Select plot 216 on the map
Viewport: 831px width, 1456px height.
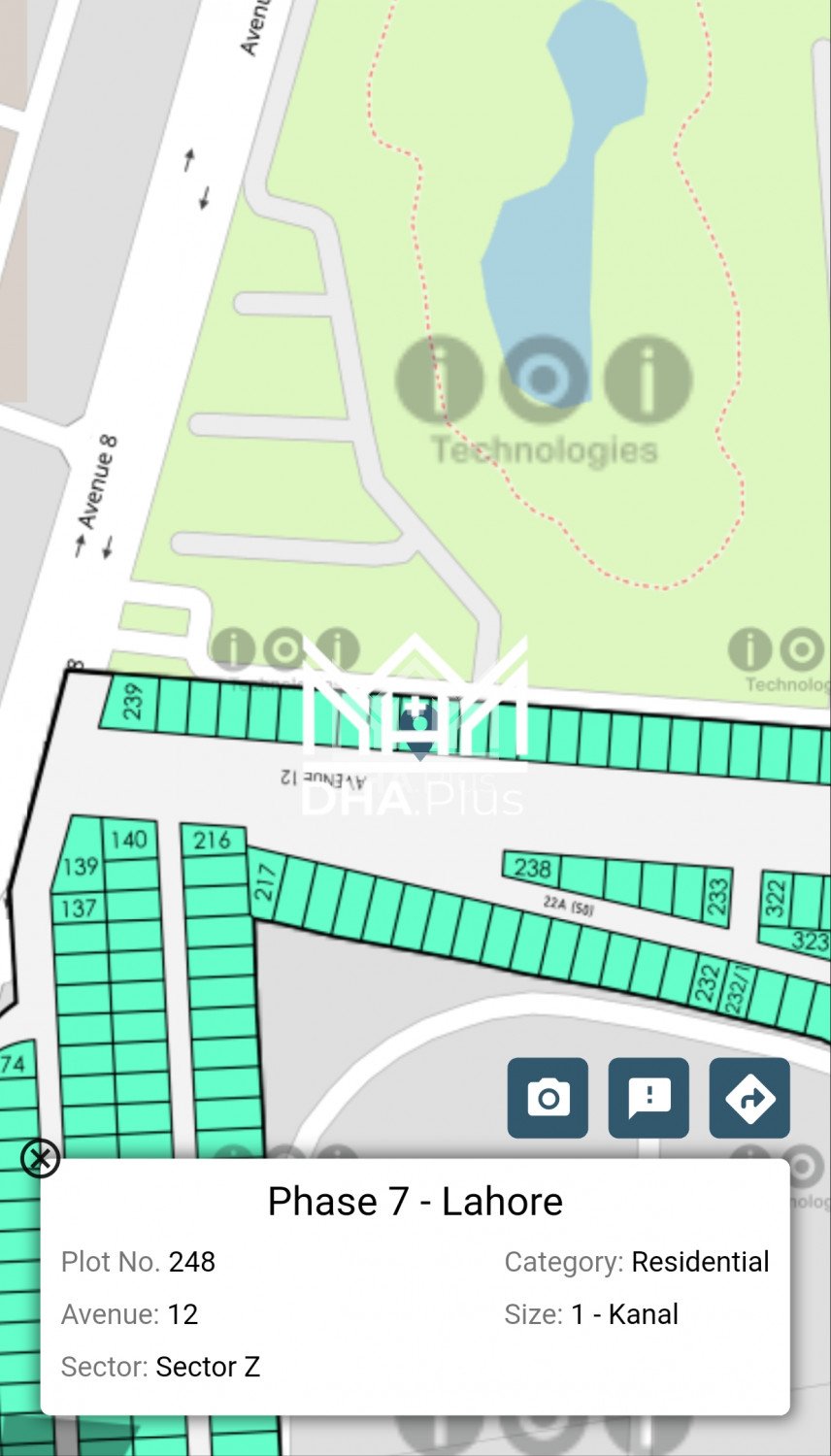click(x=212, y=841)
